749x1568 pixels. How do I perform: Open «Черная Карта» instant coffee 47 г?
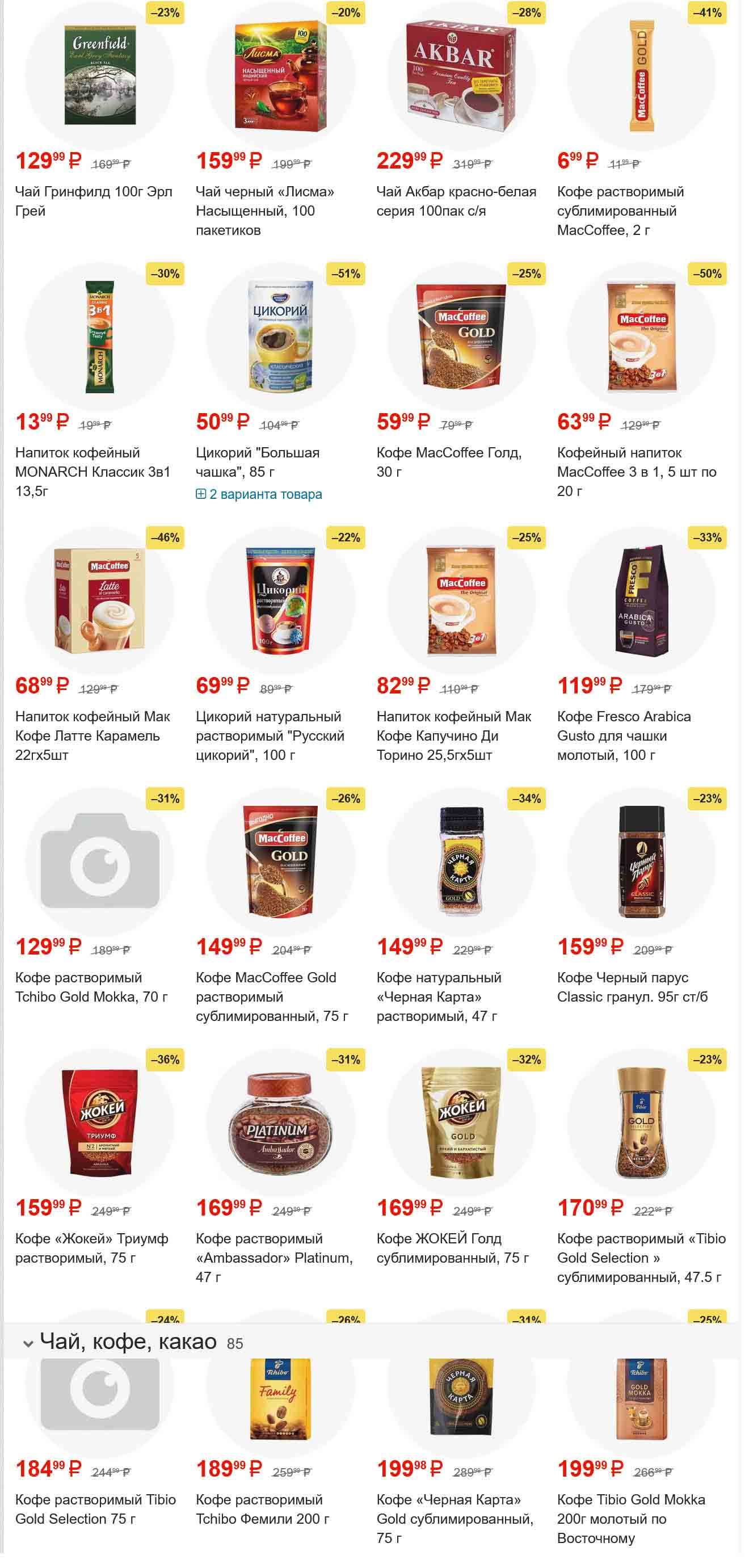click(439, 997)
